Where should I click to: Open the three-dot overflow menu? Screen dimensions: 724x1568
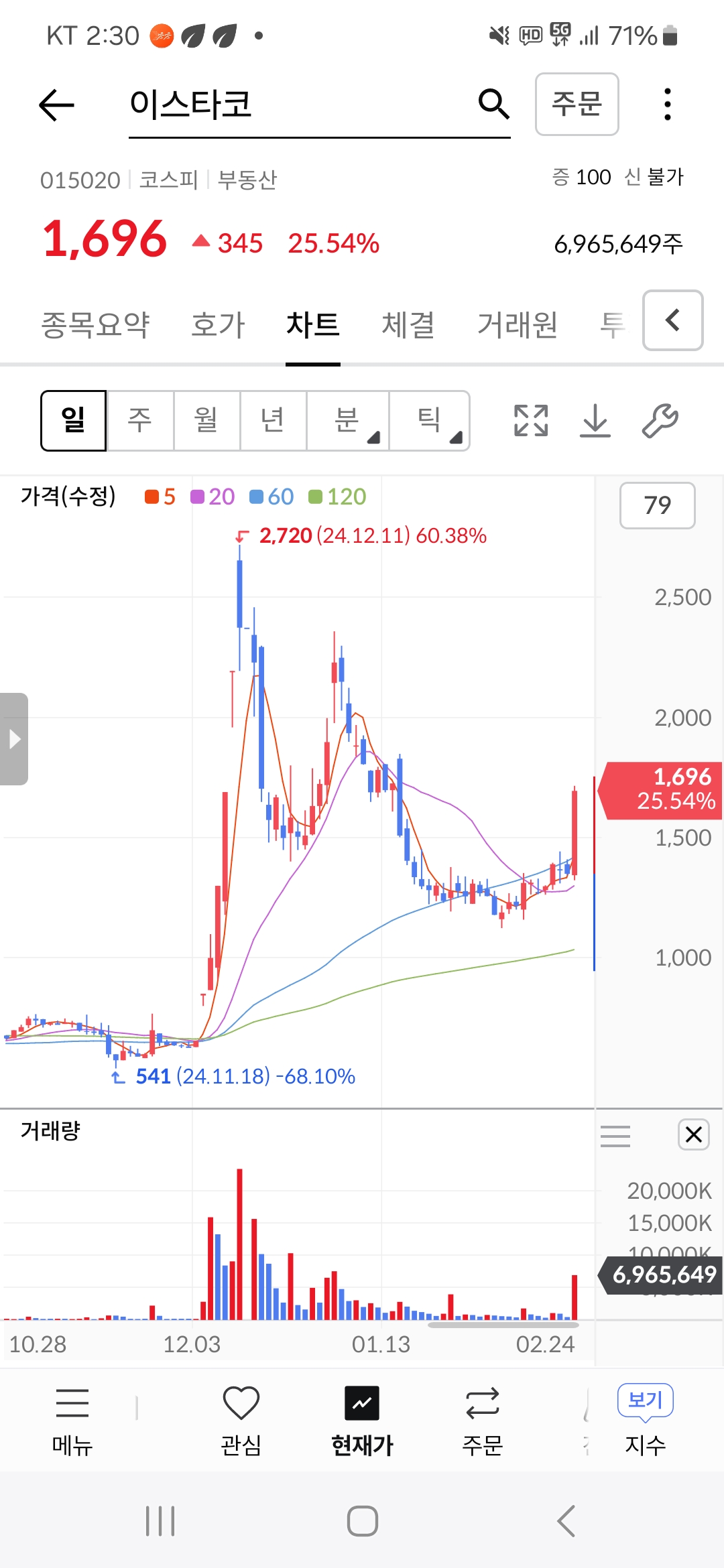[666, 105]
